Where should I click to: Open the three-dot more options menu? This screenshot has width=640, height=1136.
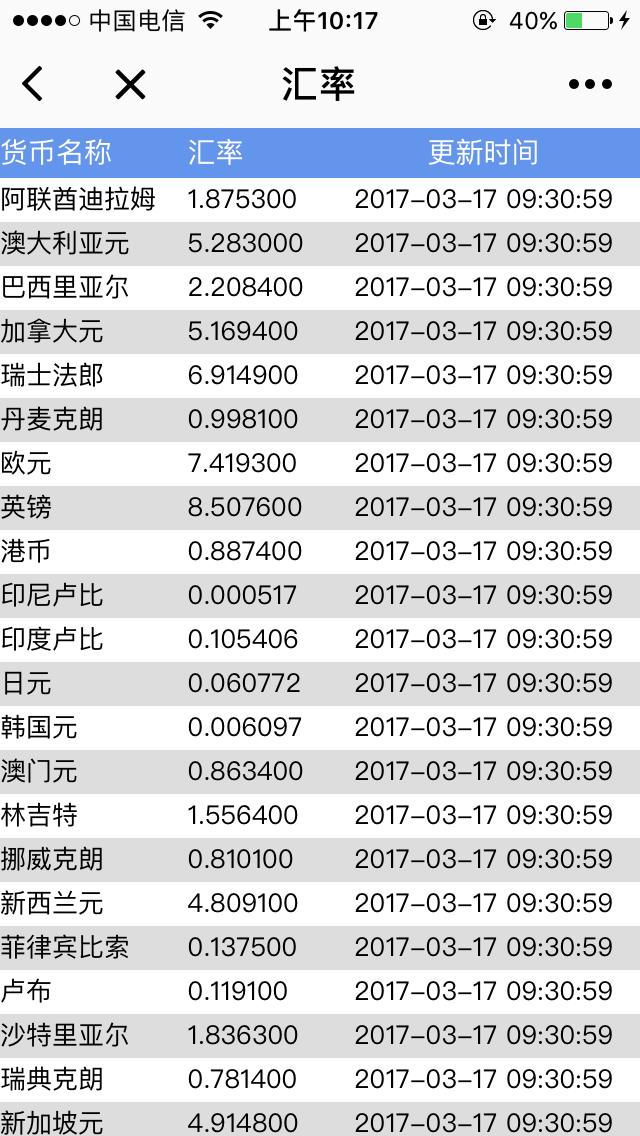click(x=590, y=85)
